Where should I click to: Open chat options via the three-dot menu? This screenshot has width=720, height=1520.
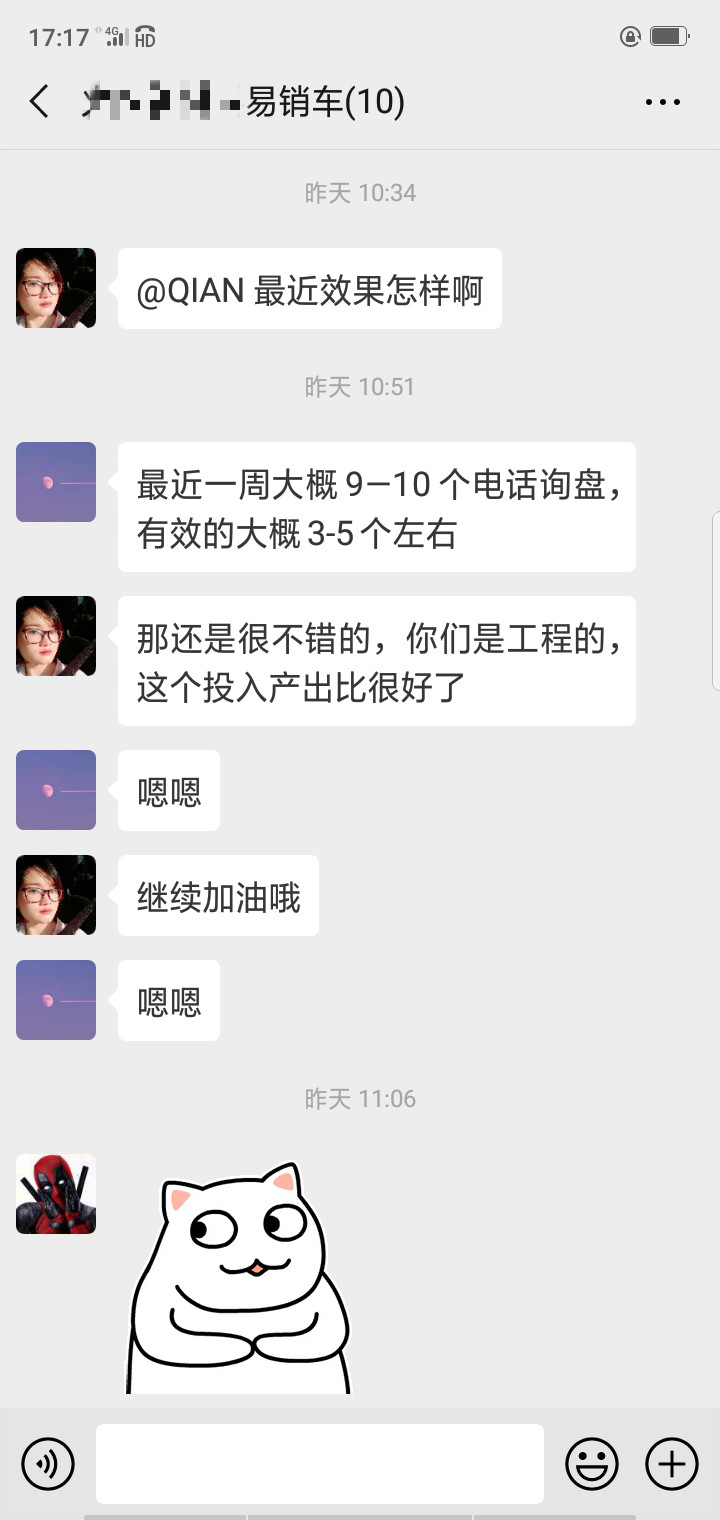tap(663, 101)
